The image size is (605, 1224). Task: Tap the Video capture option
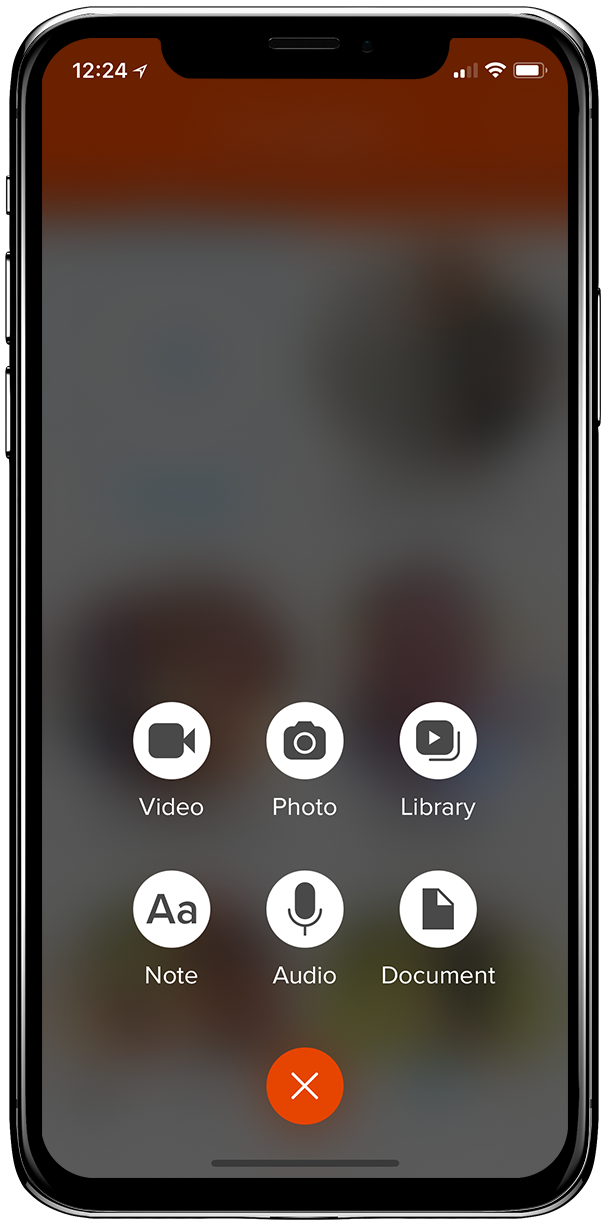pyautogui.click(x=171, y=741)
